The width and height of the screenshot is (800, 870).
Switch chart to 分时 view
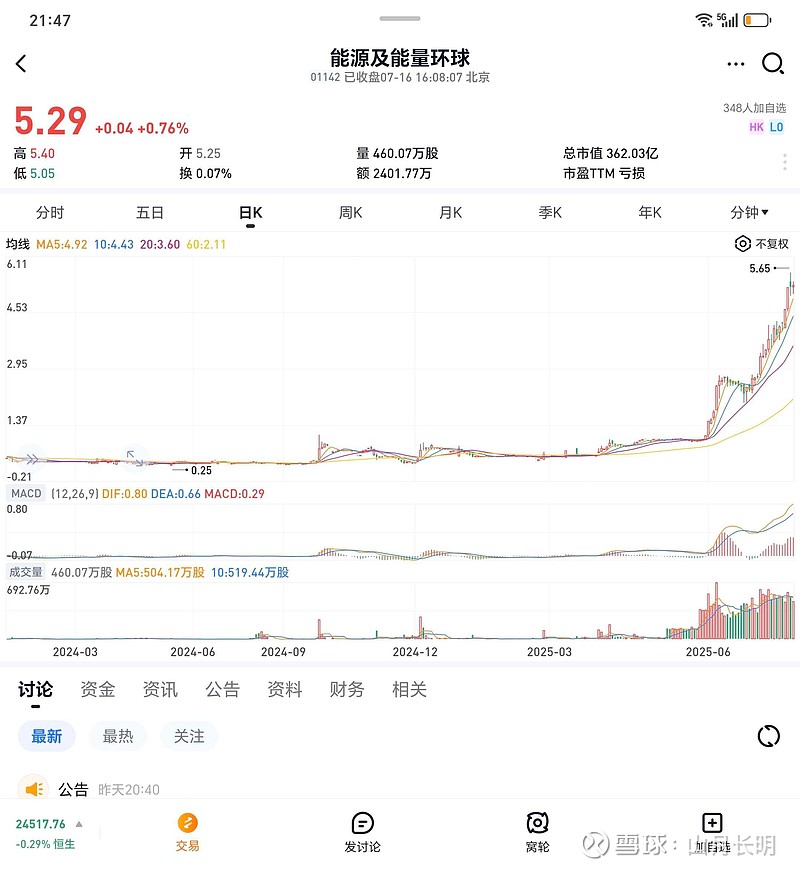click(50, 212)
